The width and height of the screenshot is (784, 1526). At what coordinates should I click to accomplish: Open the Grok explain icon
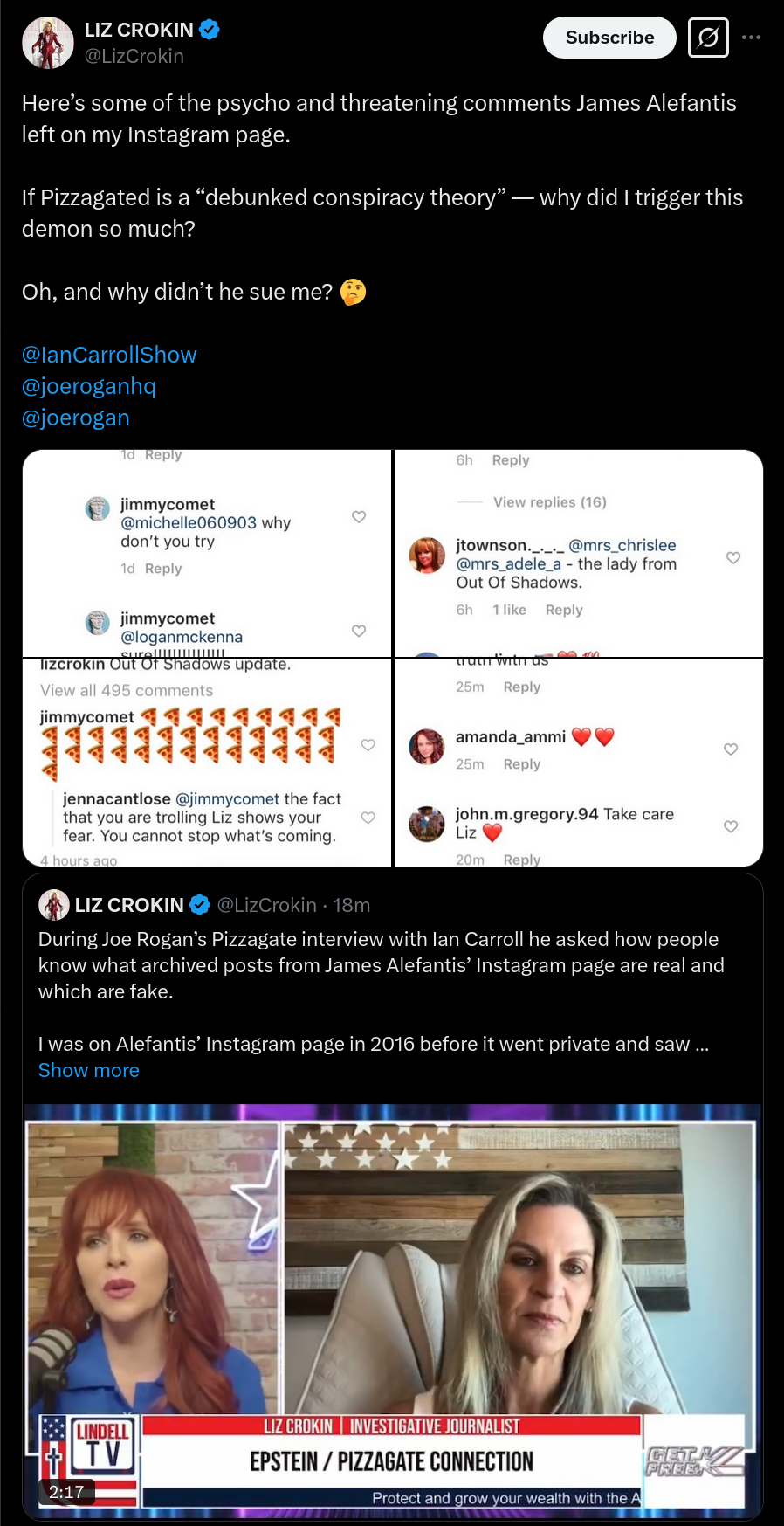pos(708,38)
